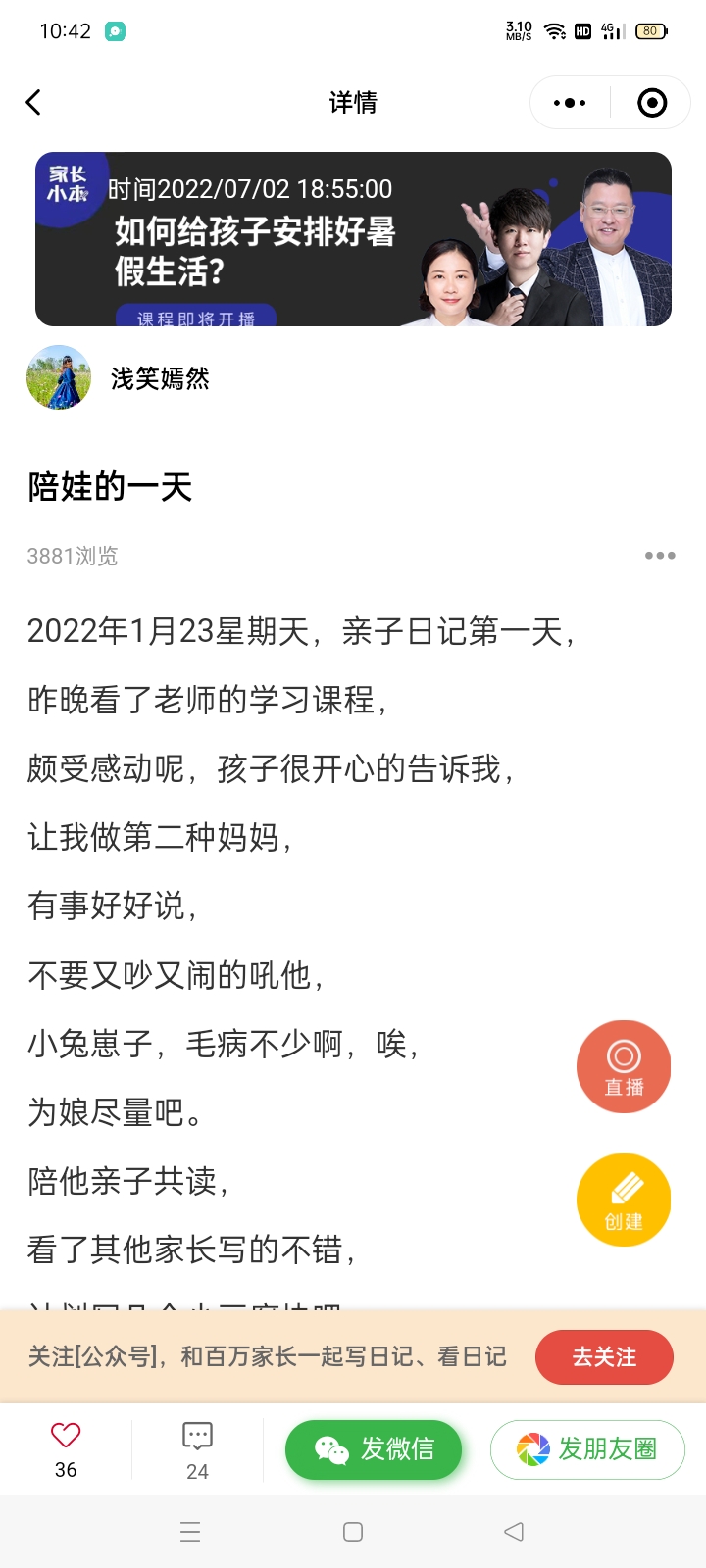Open the 直播 live stream floating icon
The height and width of the screenshot is (1568, 706).
point(624,1066)
